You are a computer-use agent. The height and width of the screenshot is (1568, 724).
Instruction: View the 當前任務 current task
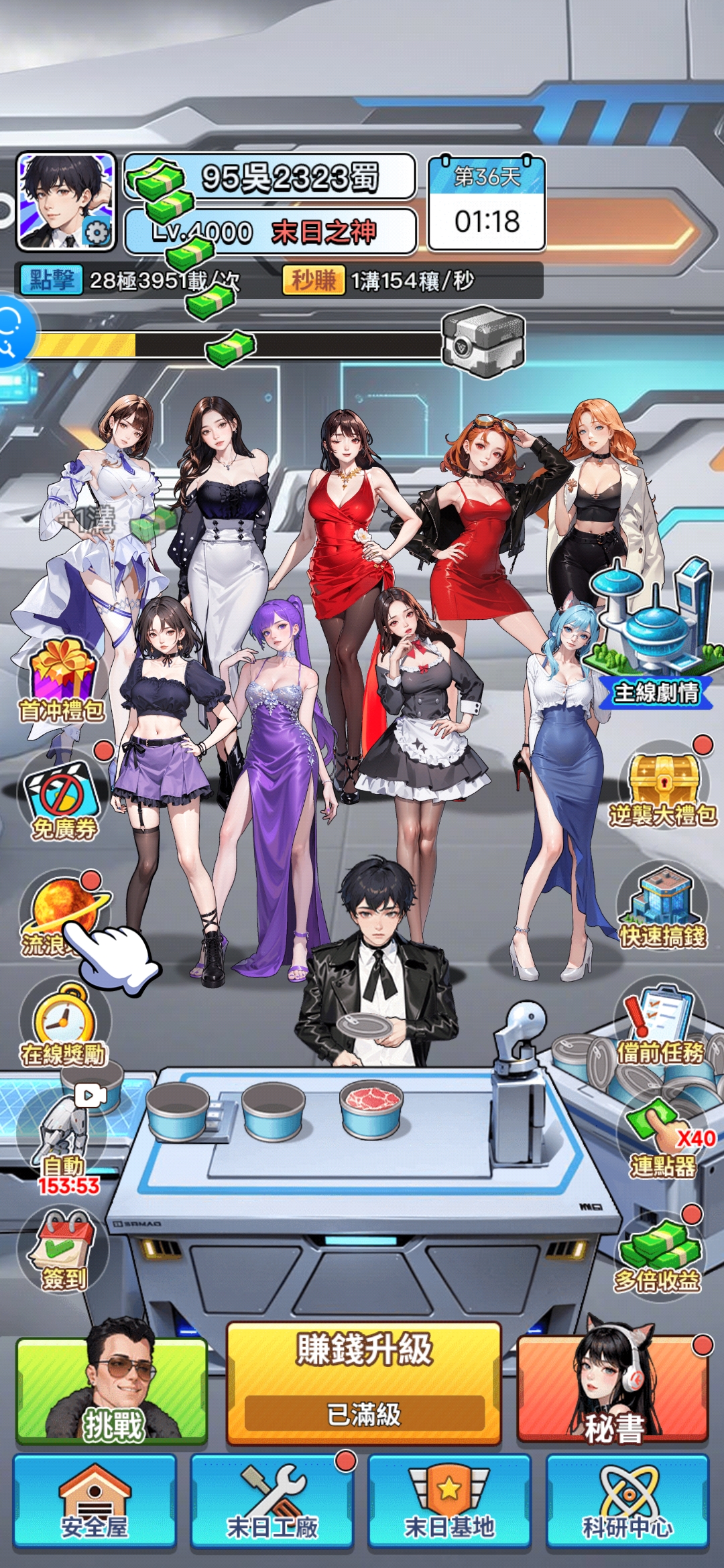pyautogui.click(x=661, y=1024)
